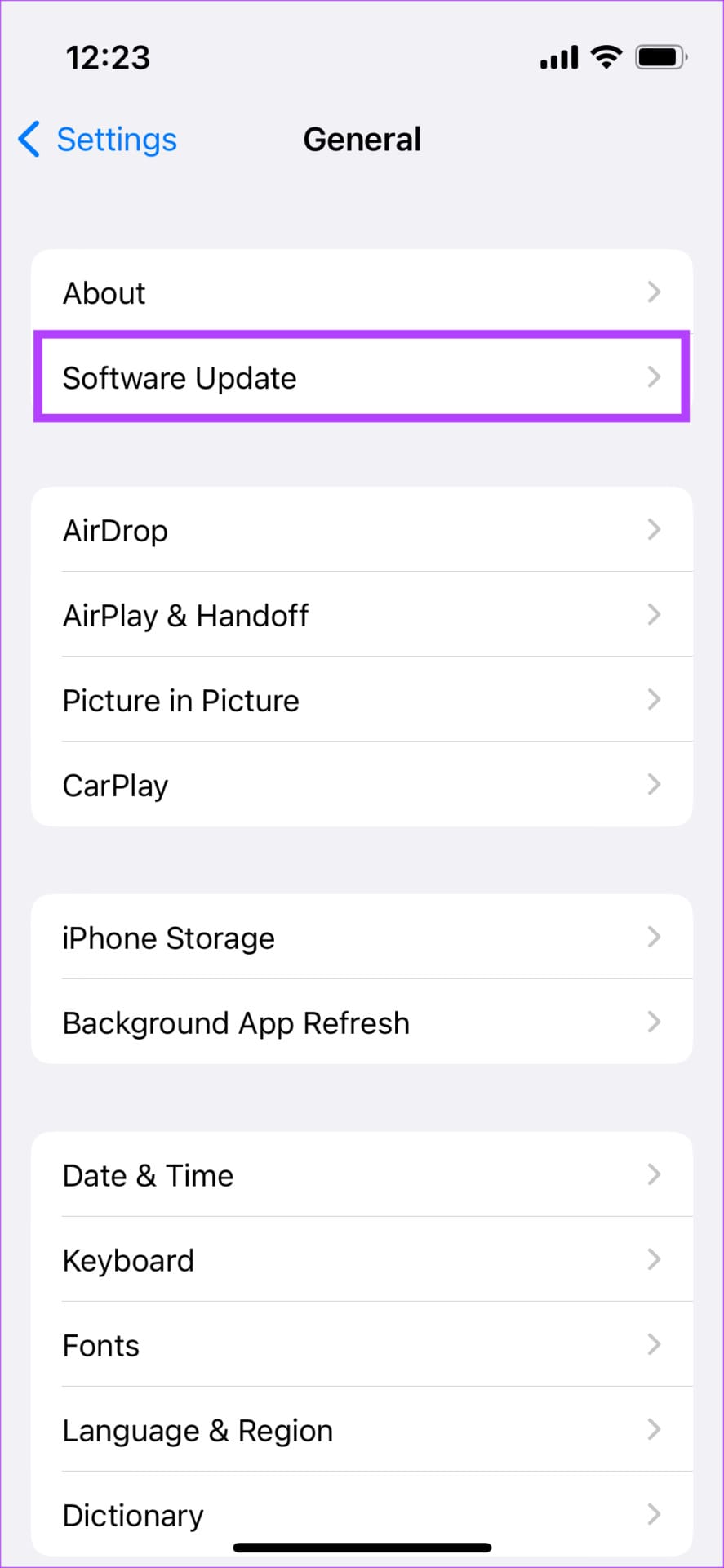Open CarPlay settings

362,786
